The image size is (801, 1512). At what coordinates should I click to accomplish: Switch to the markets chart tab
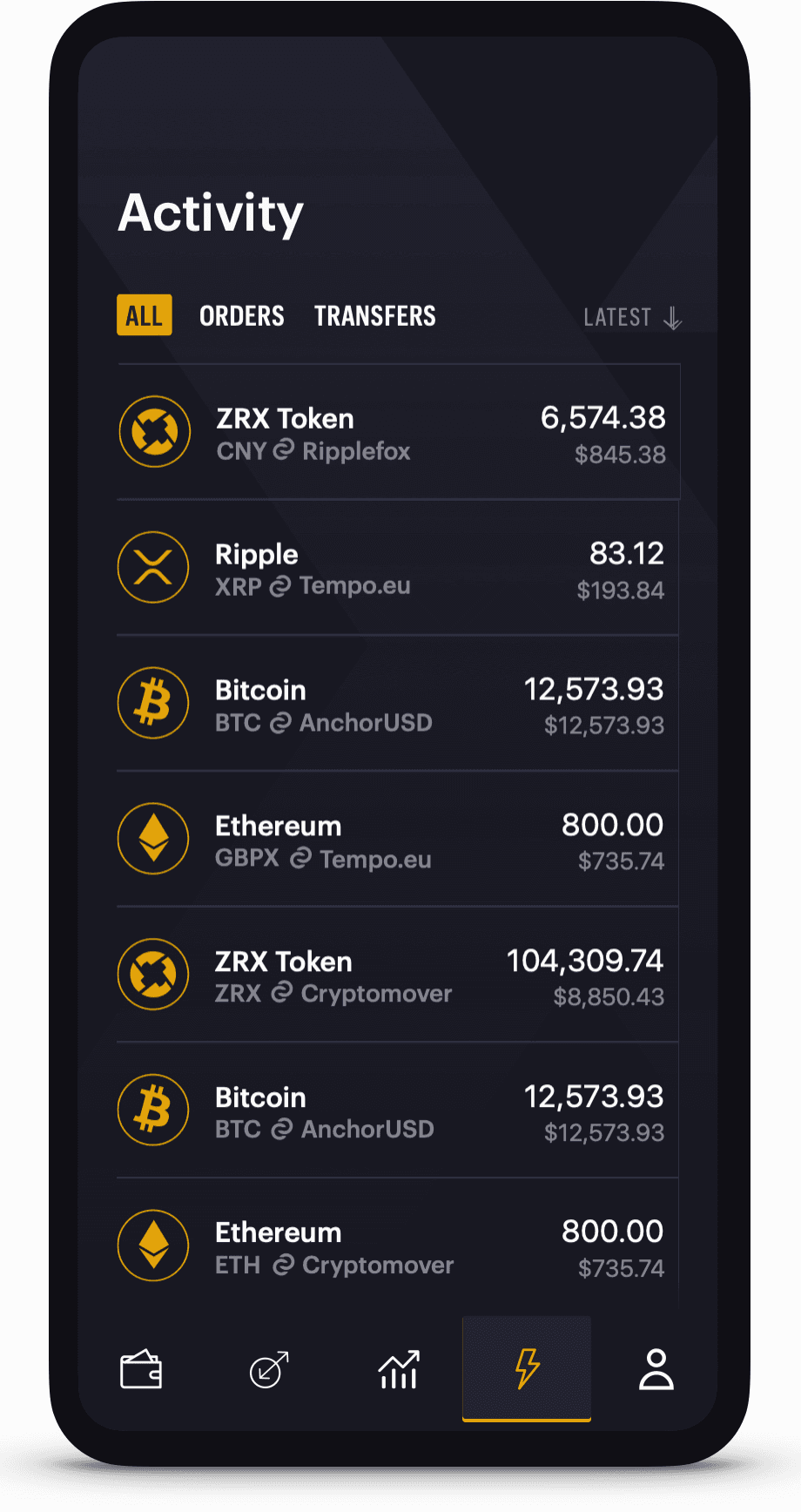coord(398,1369)
